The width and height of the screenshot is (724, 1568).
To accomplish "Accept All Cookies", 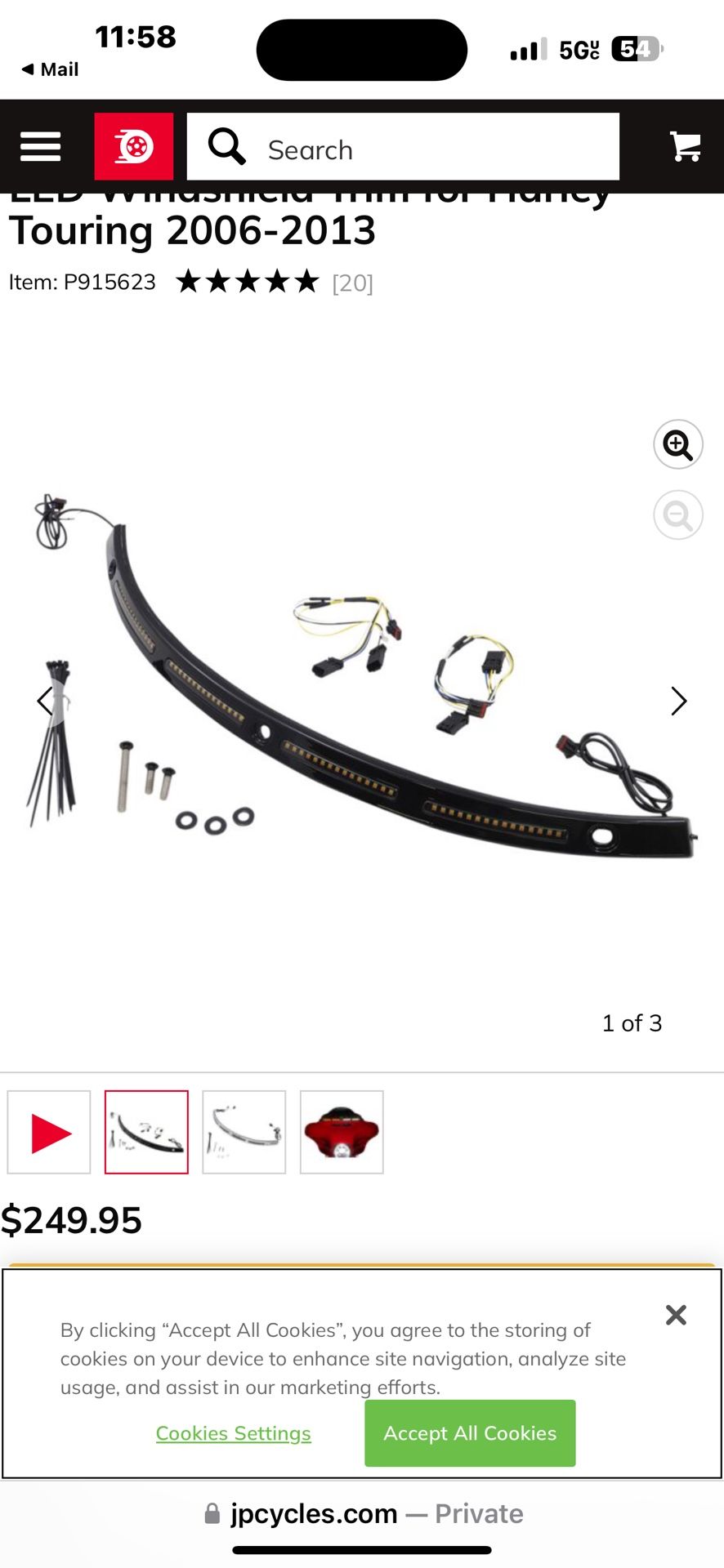I will tap(470, 1433).
